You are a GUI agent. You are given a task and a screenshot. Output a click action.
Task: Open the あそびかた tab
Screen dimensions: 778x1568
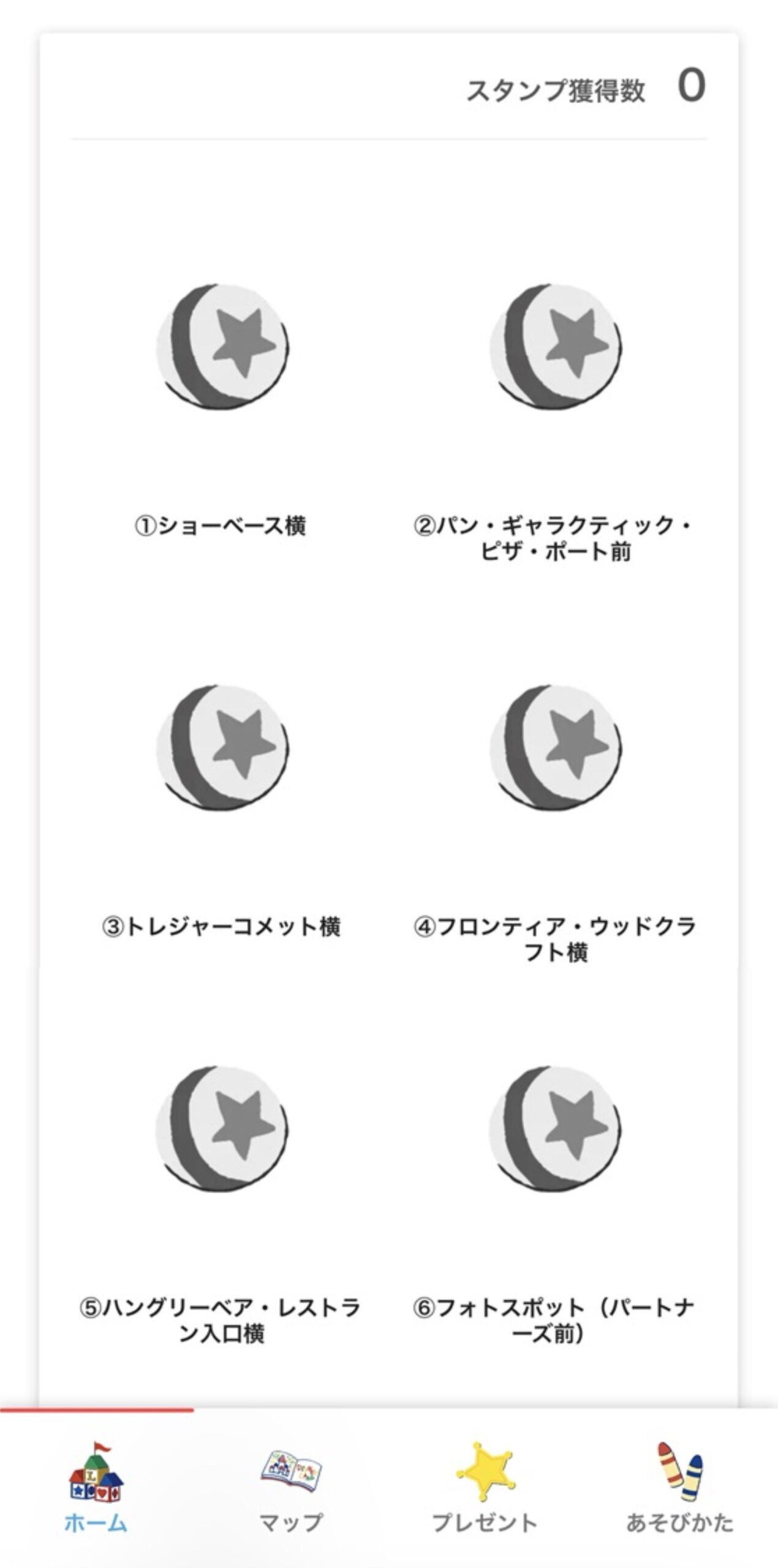[x=679, y=1487]
